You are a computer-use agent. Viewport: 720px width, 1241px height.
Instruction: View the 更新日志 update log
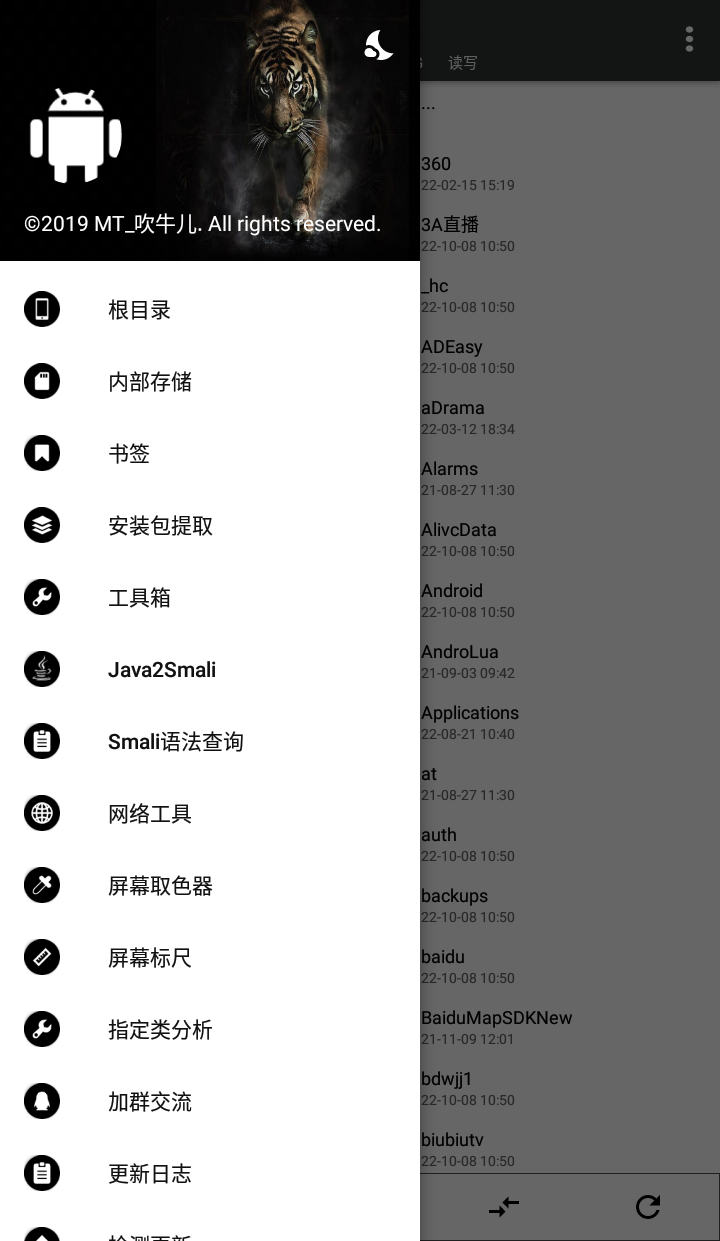tap(149, 1173)
